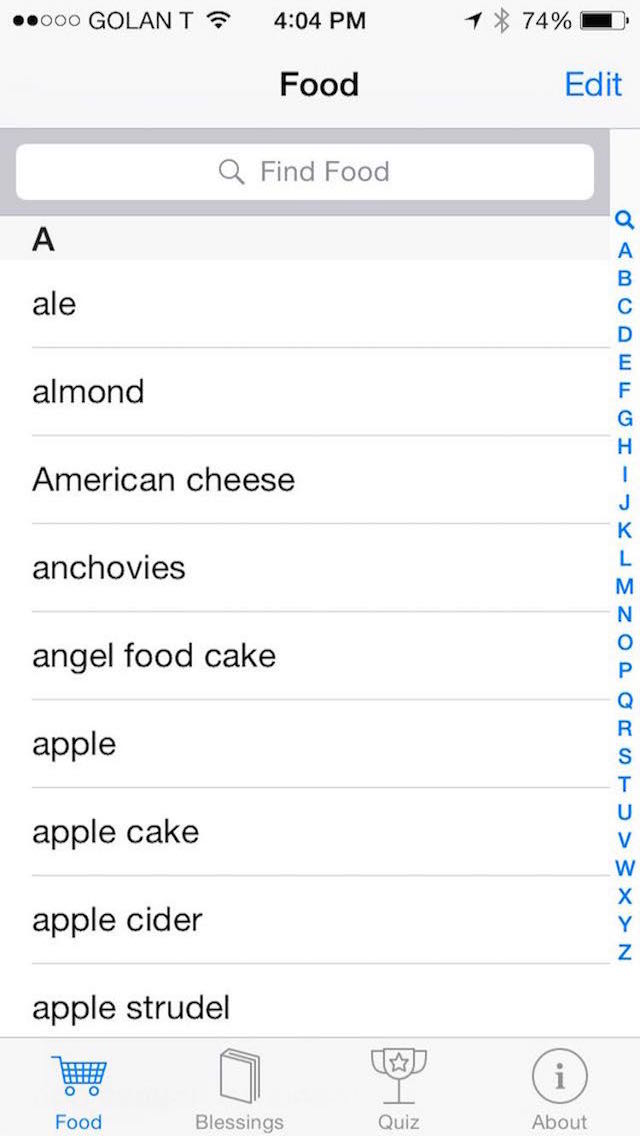Open the apple entry

(x=300, y=744)
